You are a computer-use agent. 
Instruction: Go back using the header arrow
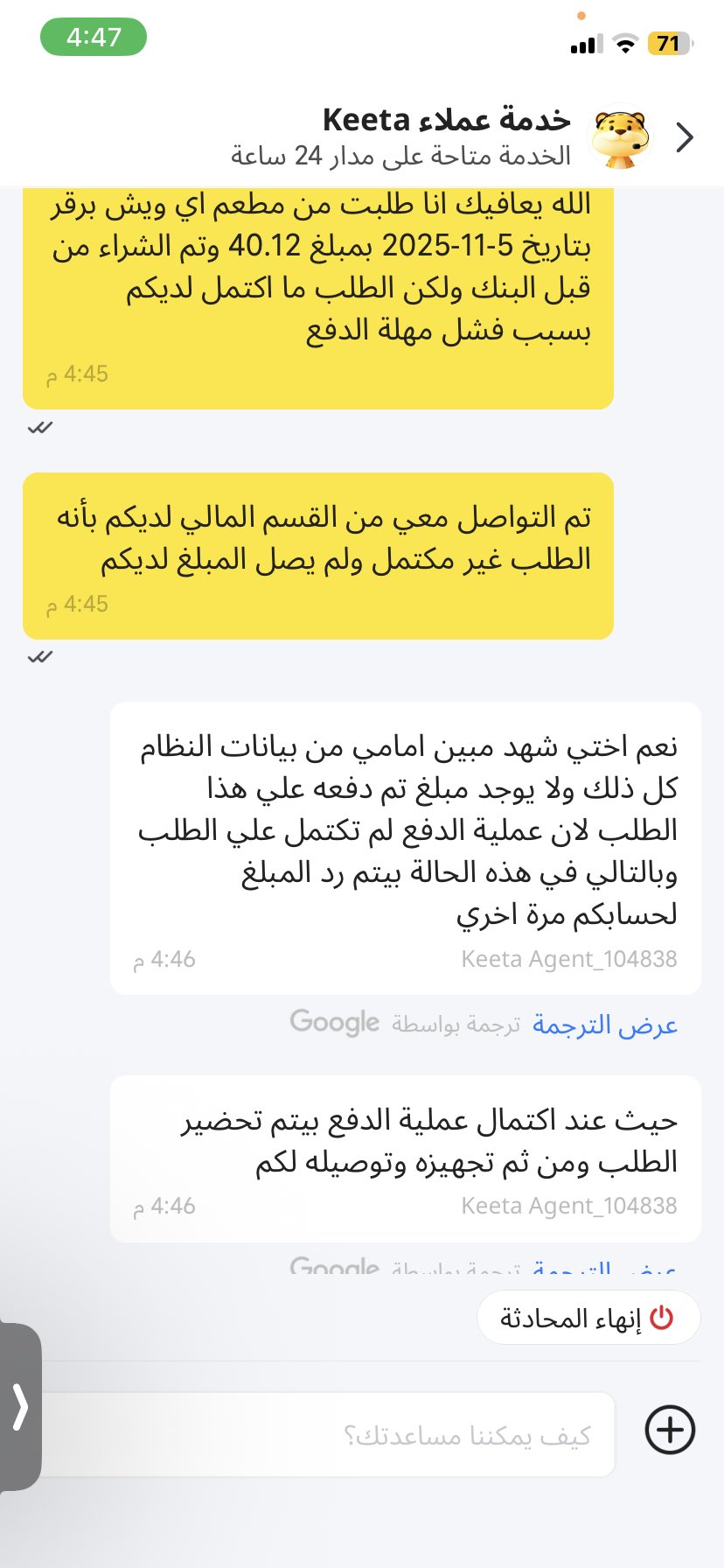click(x=685, y=137)
